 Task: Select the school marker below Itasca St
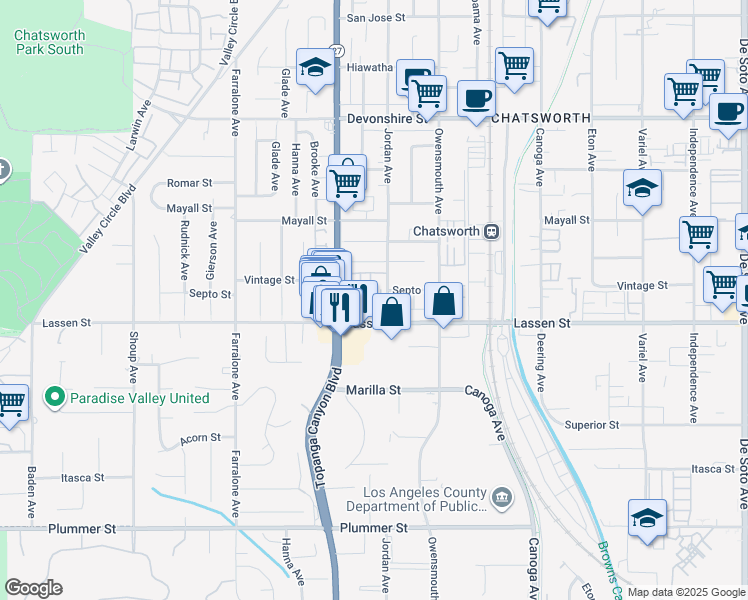(x=647, y=522)
